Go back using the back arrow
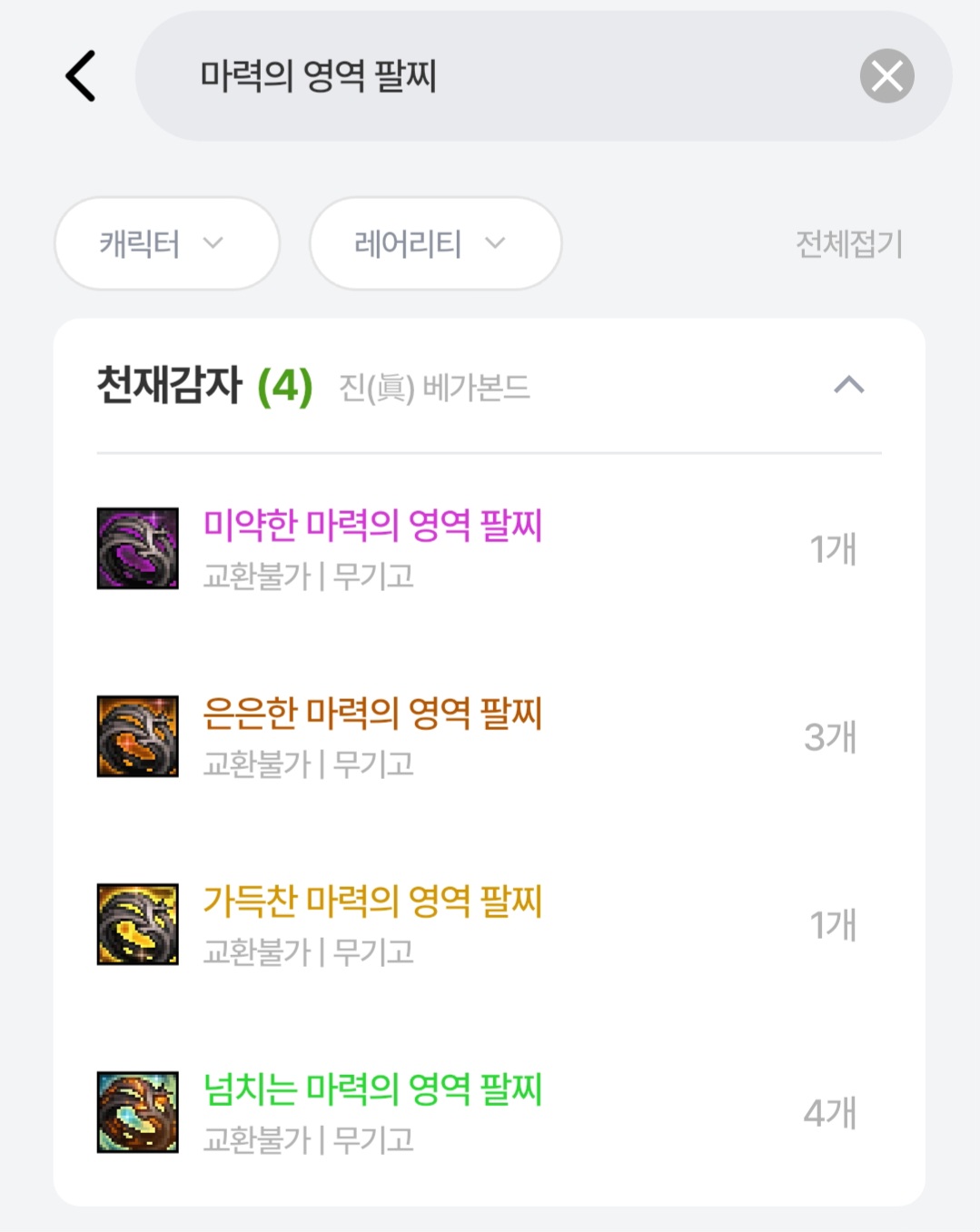The width and height of the screenshot is (980, 1232). [81, 75]
